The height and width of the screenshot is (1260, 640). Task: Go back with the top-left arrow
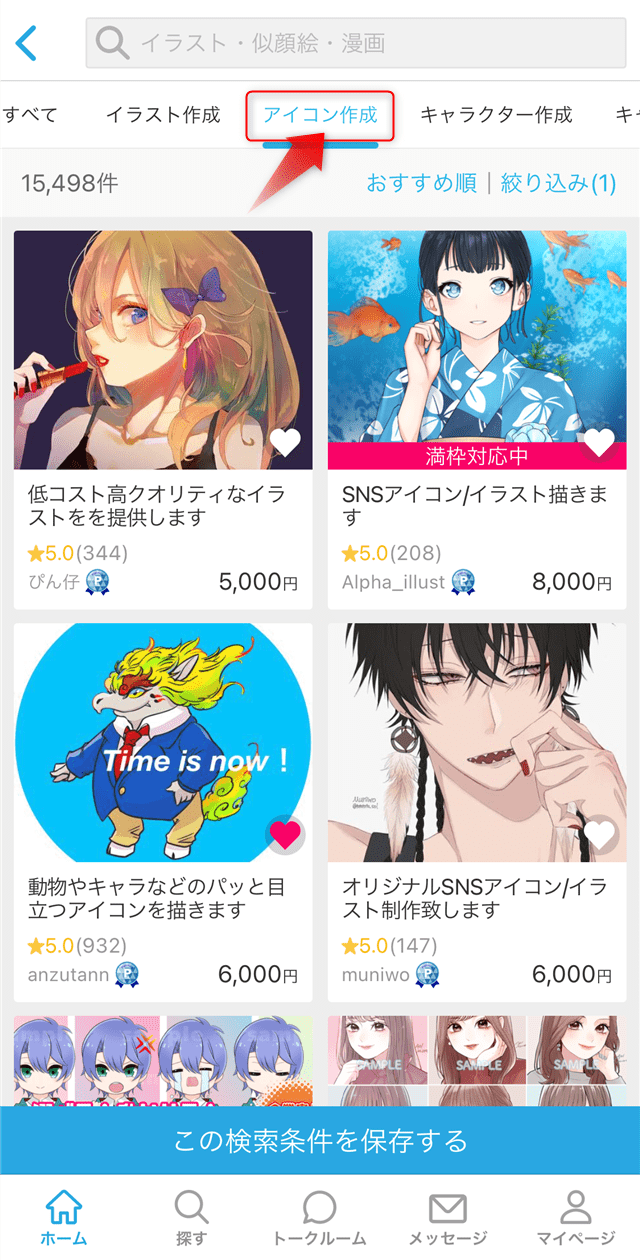point(27,43)
